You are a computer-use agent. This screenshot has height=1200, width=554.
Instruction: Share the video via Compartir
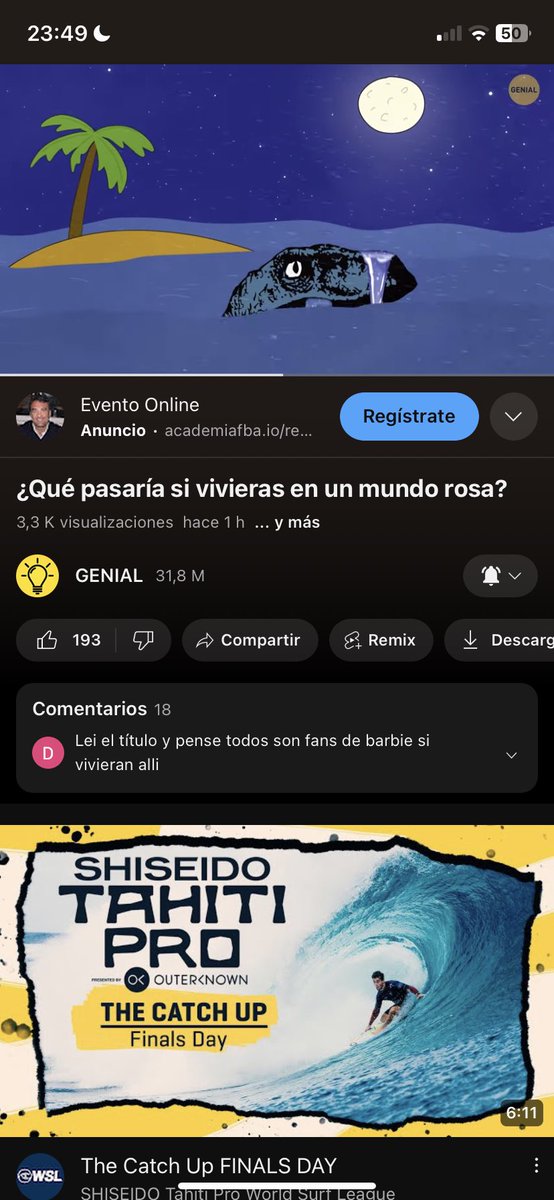point(250,640)
